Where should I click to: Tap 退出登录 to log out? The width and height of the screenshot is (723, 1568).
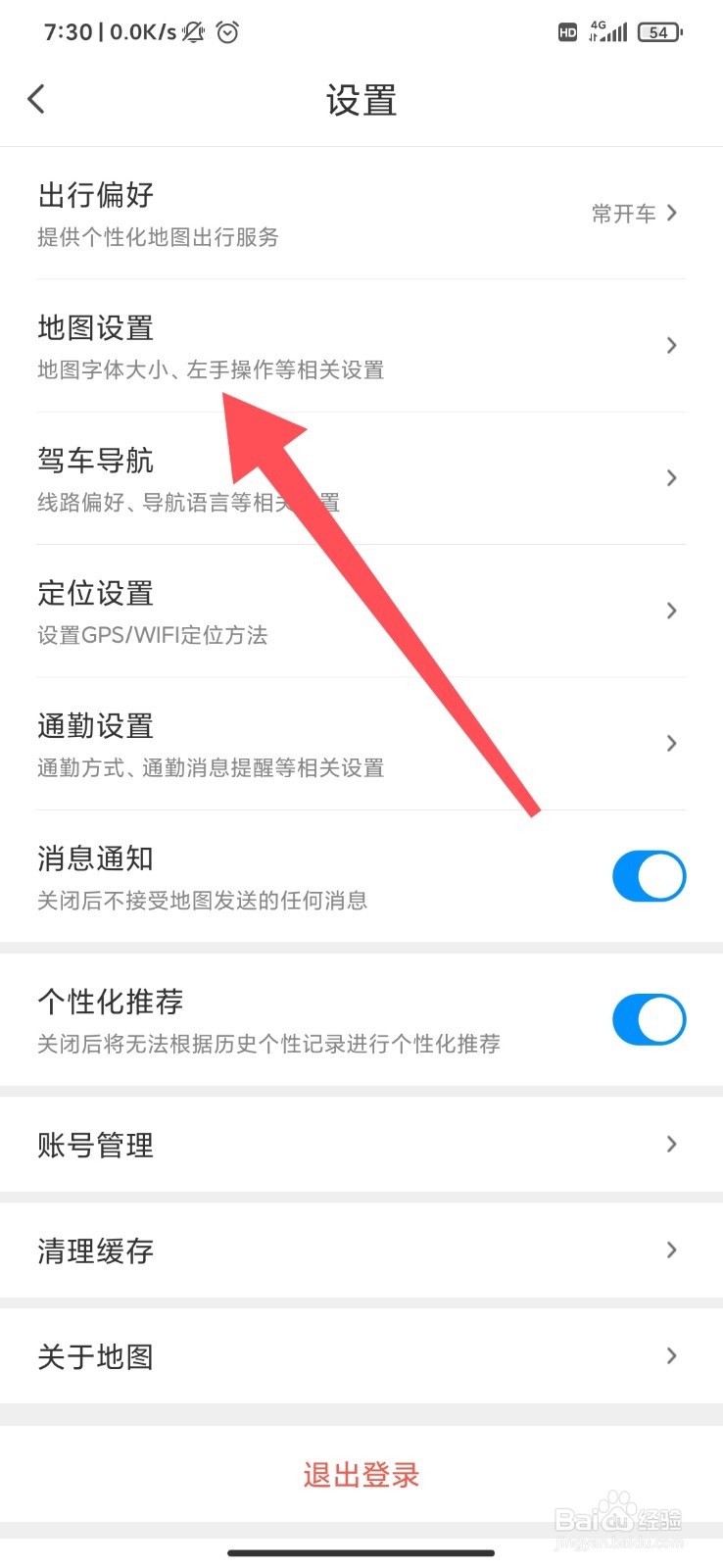click(361, 1475)
